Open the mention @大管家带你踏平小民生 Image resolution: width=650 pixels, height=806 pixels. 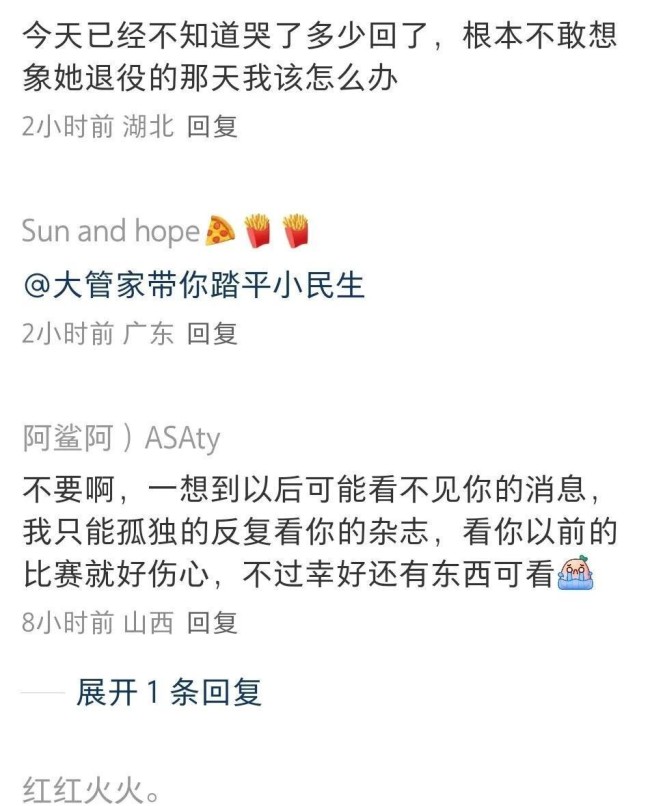point(193,286)
